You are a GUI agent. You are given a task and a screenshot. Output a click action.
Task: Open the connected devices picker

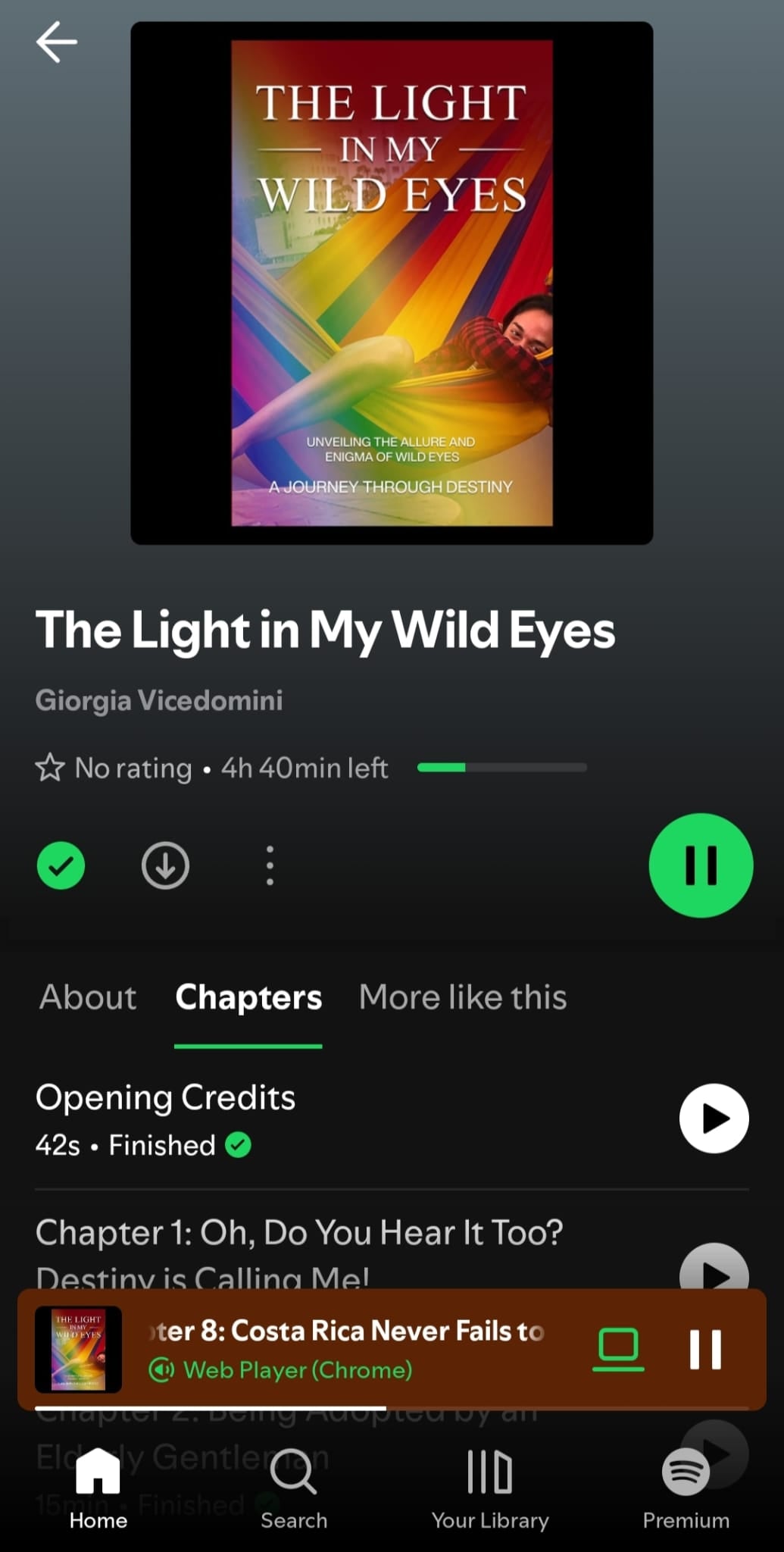tap(618, 1349)
